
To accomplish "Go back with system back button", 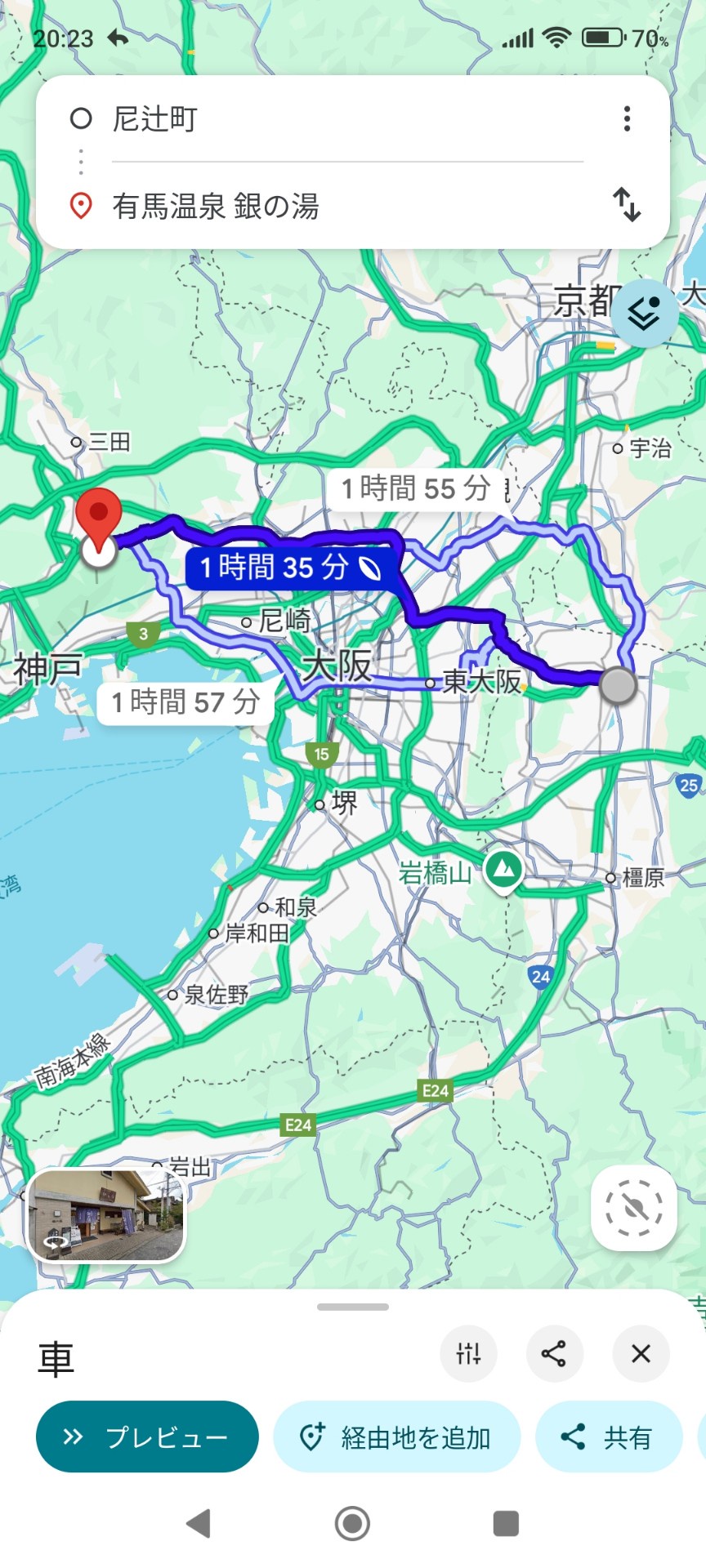I will 199,1523.
